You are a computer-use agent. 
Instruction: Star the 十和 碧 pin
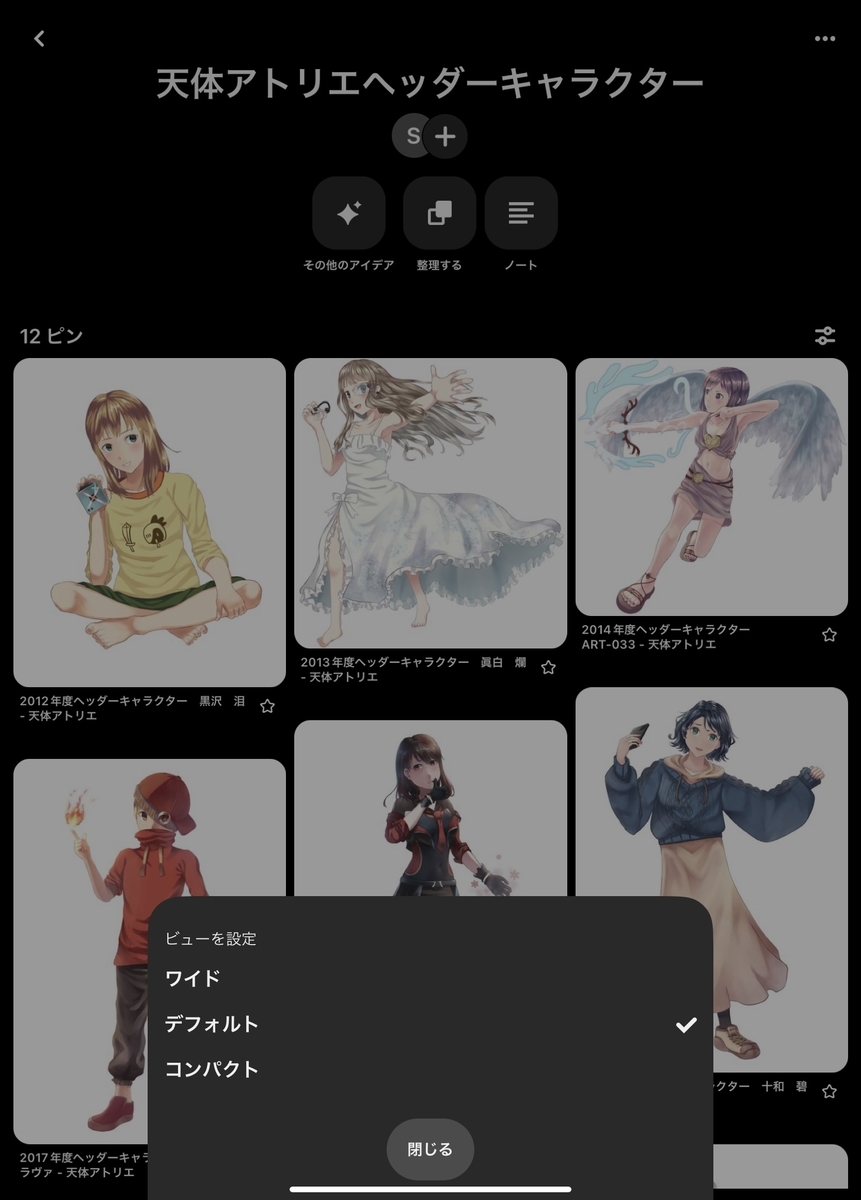click(x=829, y=1091)
